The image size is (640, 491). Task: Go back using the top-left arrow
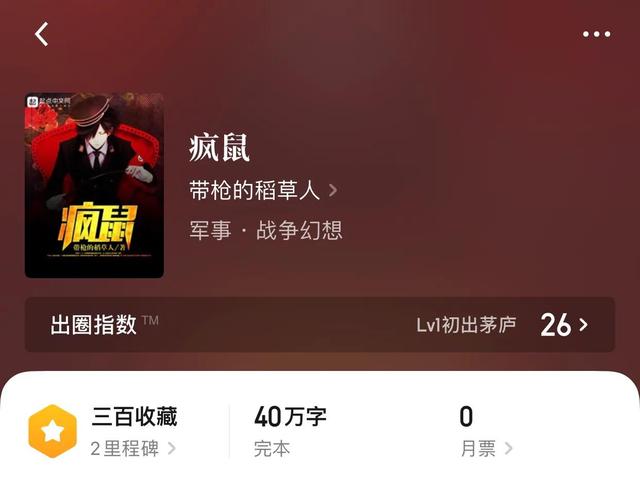[x=41, y=34]
